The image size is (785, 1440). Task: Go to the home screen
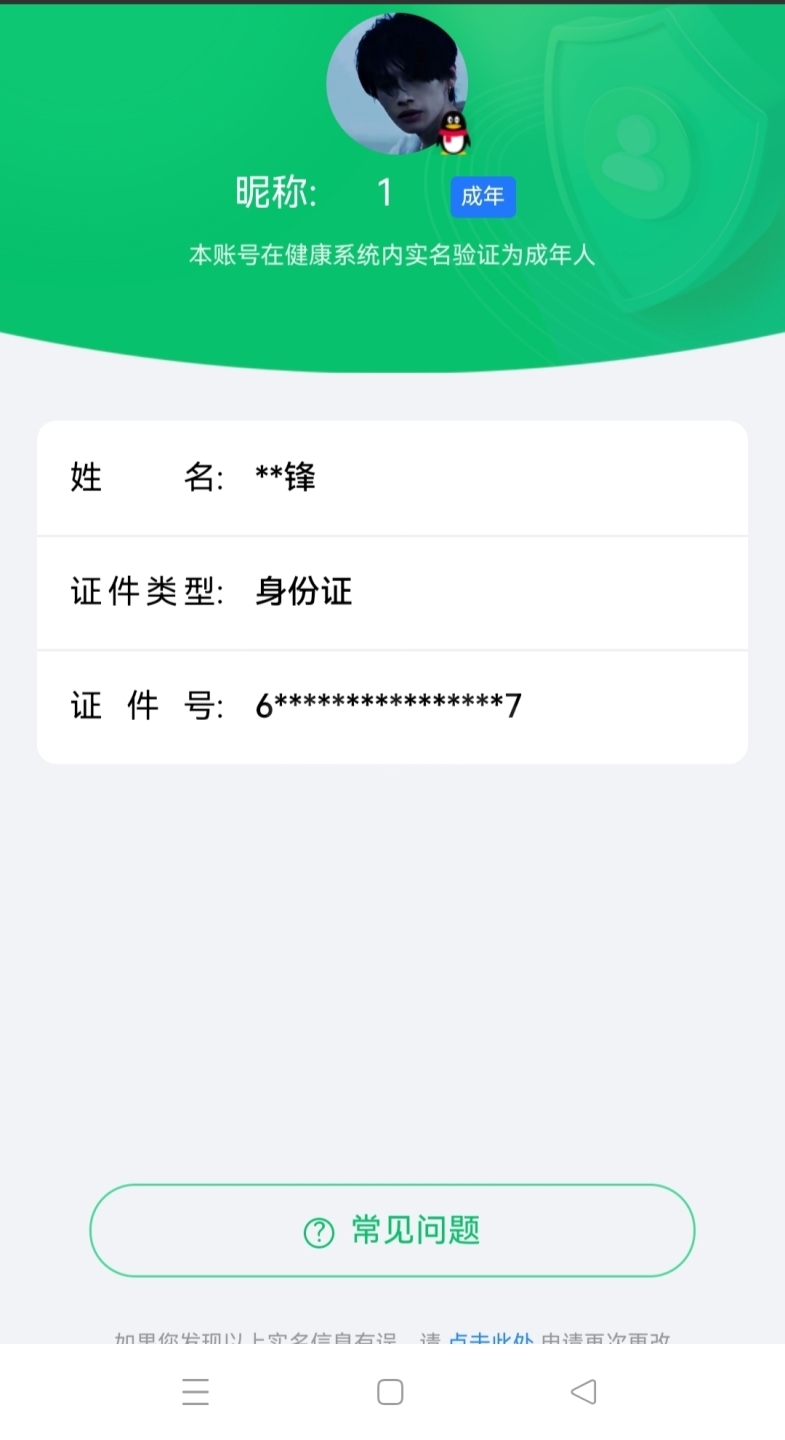390,1391
